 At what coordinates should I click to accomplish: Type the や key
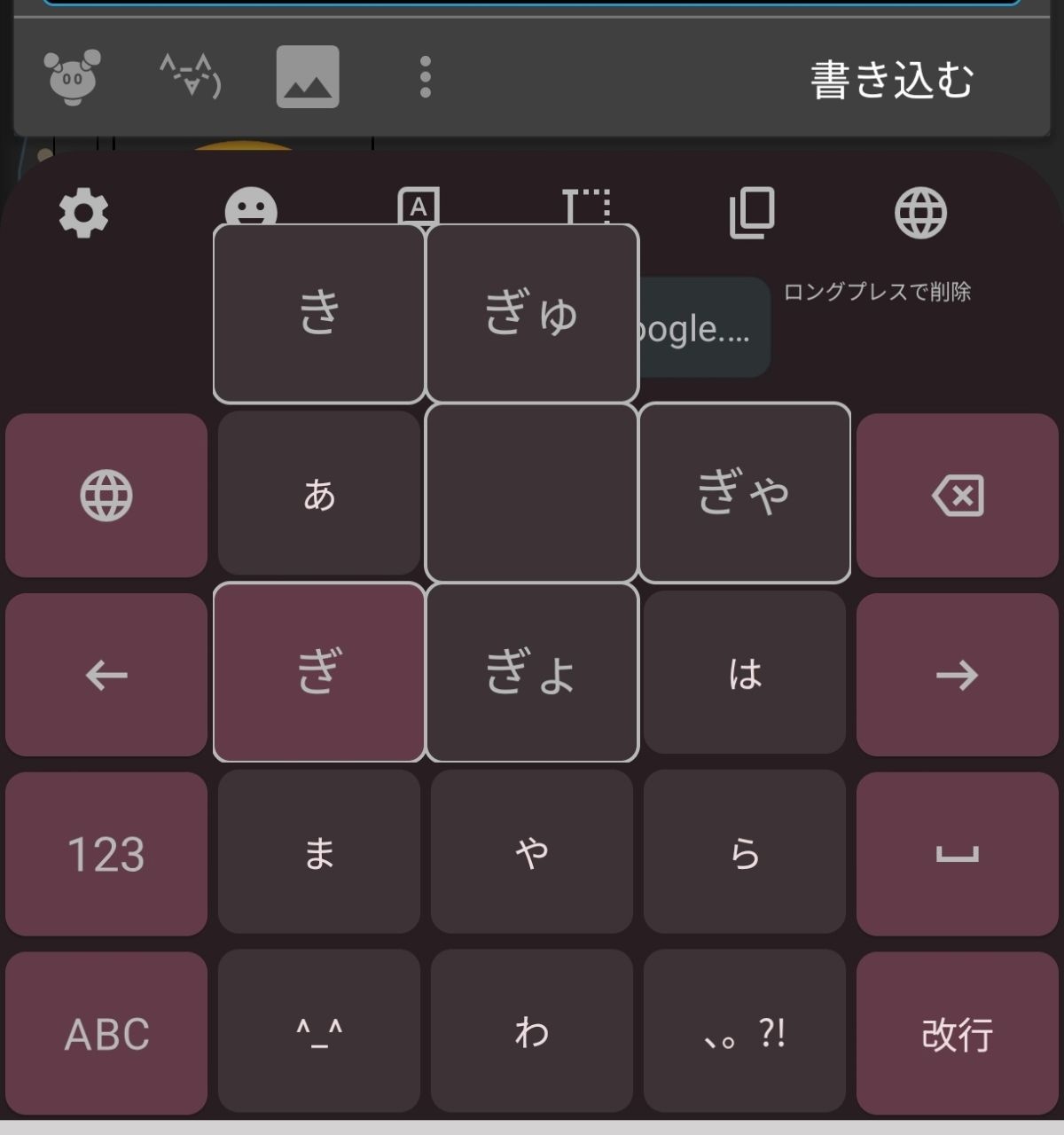532,853
